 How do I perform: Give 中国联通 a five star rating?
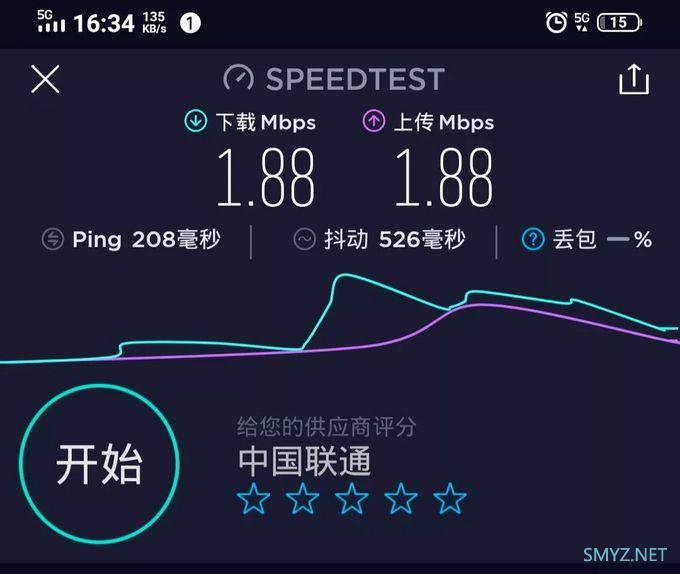click(450, 497)
